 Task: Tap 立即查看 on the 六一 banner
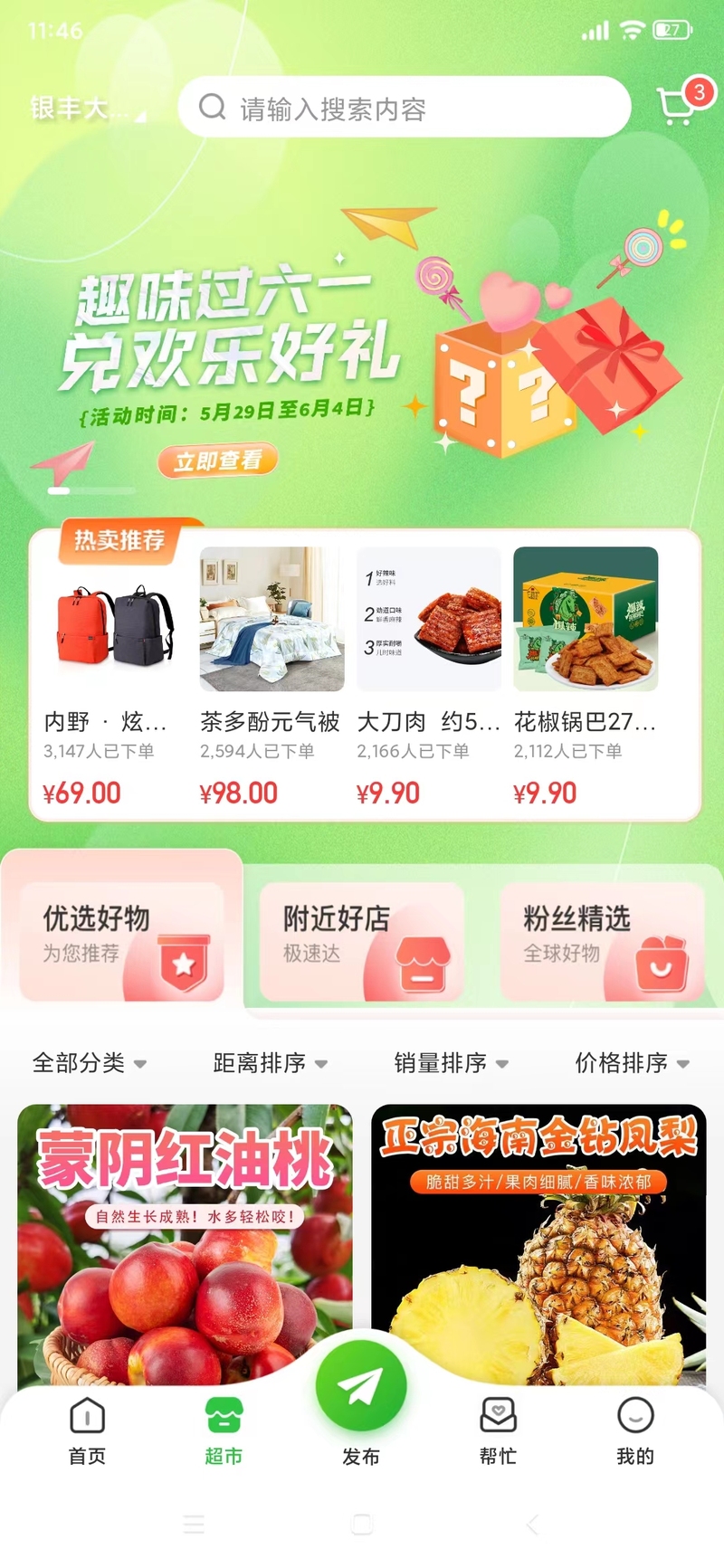(217, 461)
